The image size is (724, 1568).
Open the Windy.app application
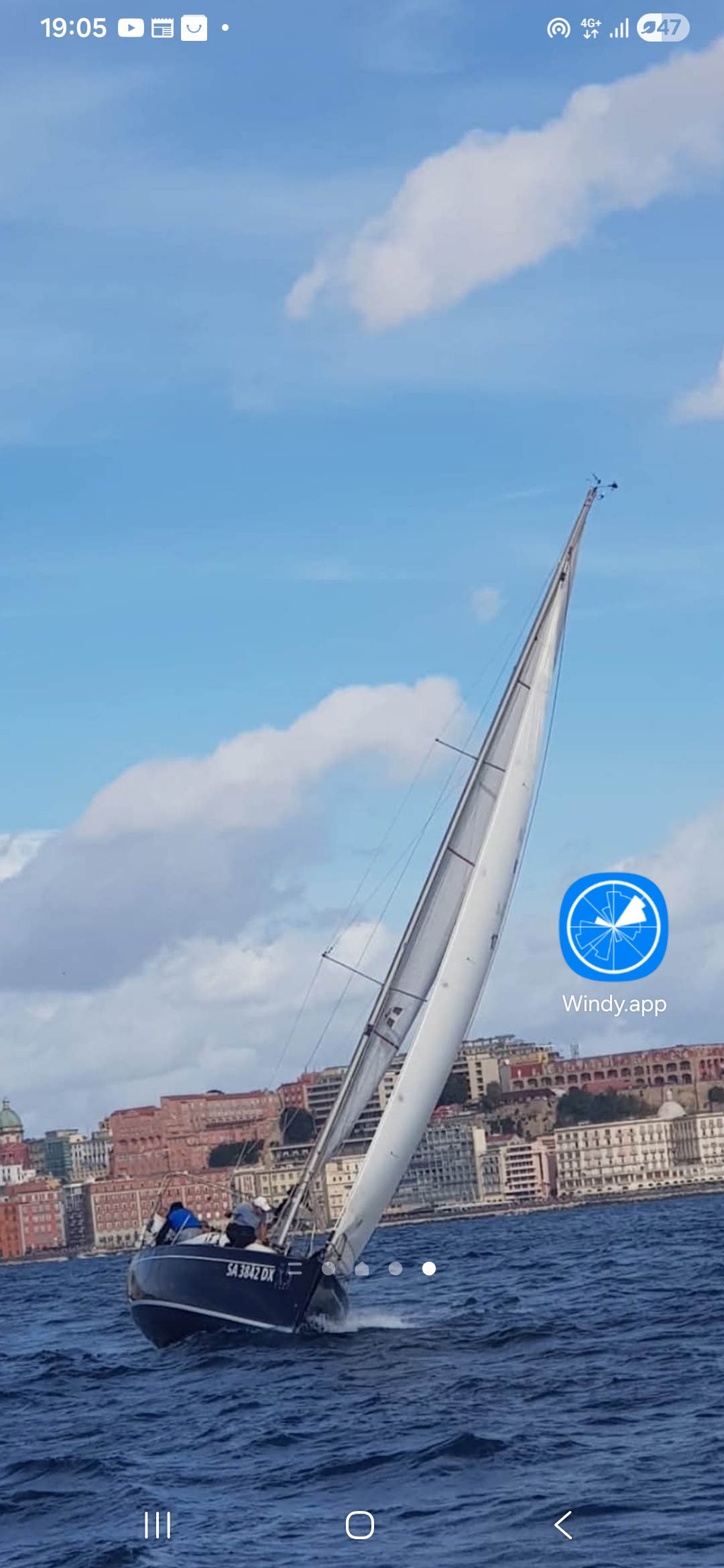pos(613,927)
